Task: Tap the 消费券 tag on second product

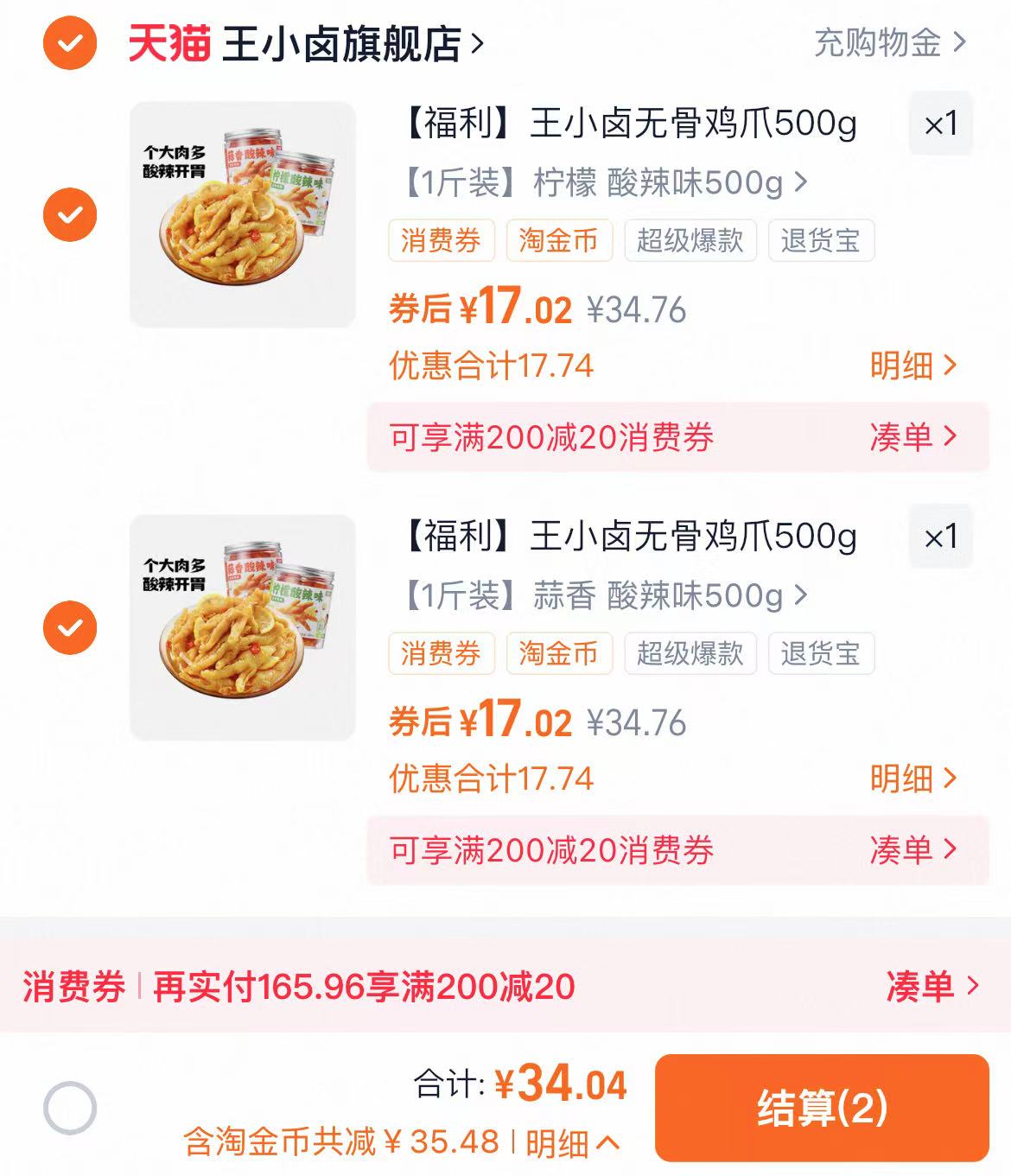Action: coord(442,654)
